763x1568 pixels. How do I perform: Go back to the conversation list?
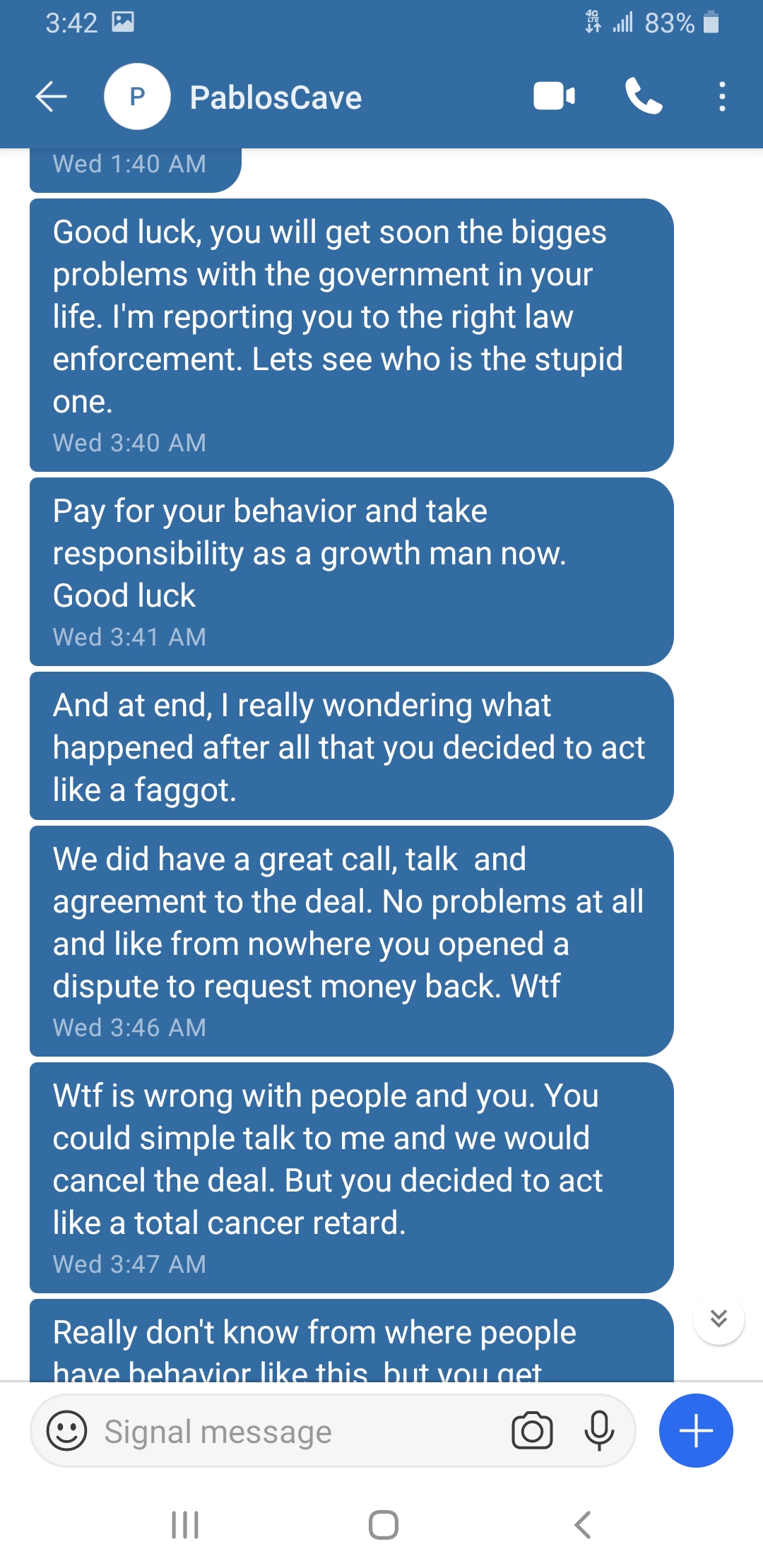tap(51, 97)
